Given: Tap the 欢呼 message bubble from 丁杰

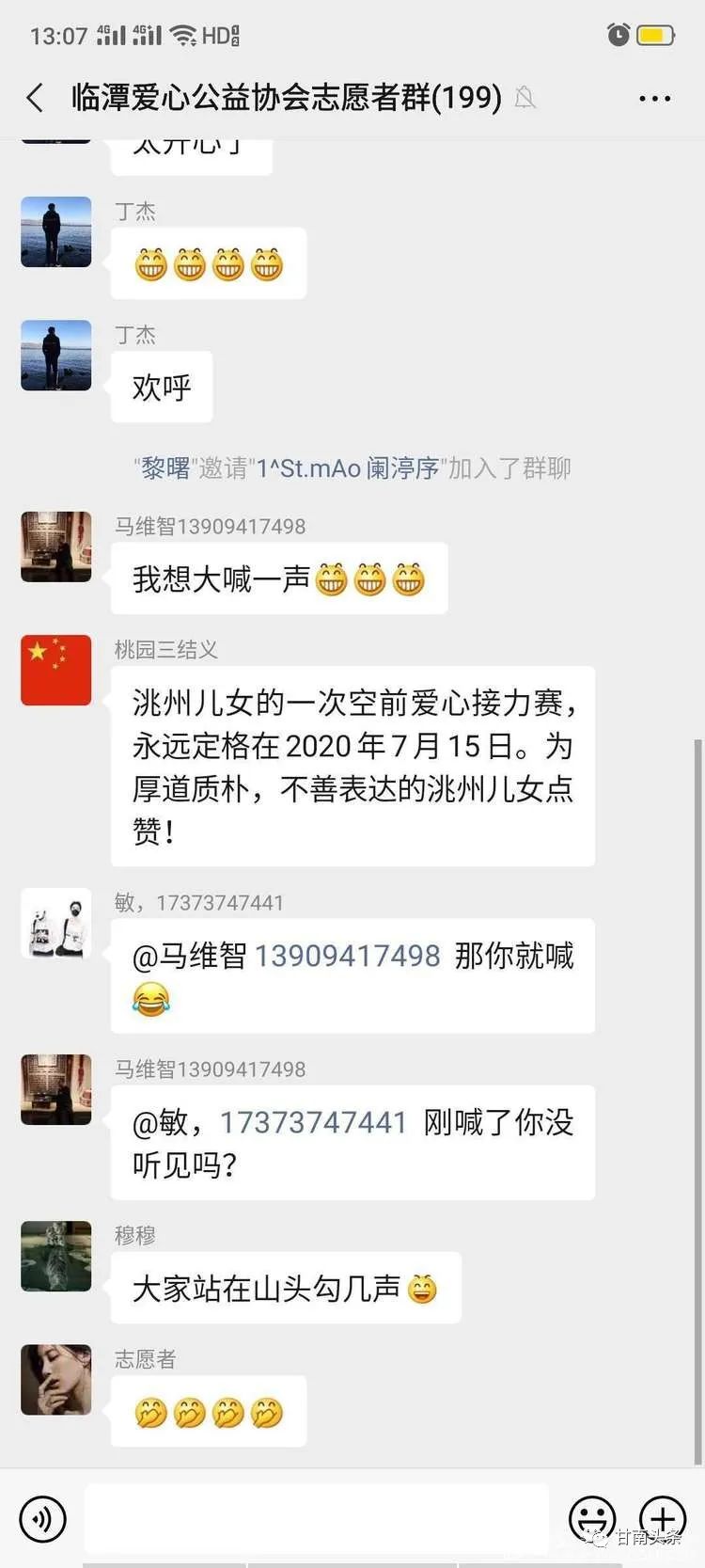Looking at the screenshot, I should pyautogui.click(x=161, y=387).
